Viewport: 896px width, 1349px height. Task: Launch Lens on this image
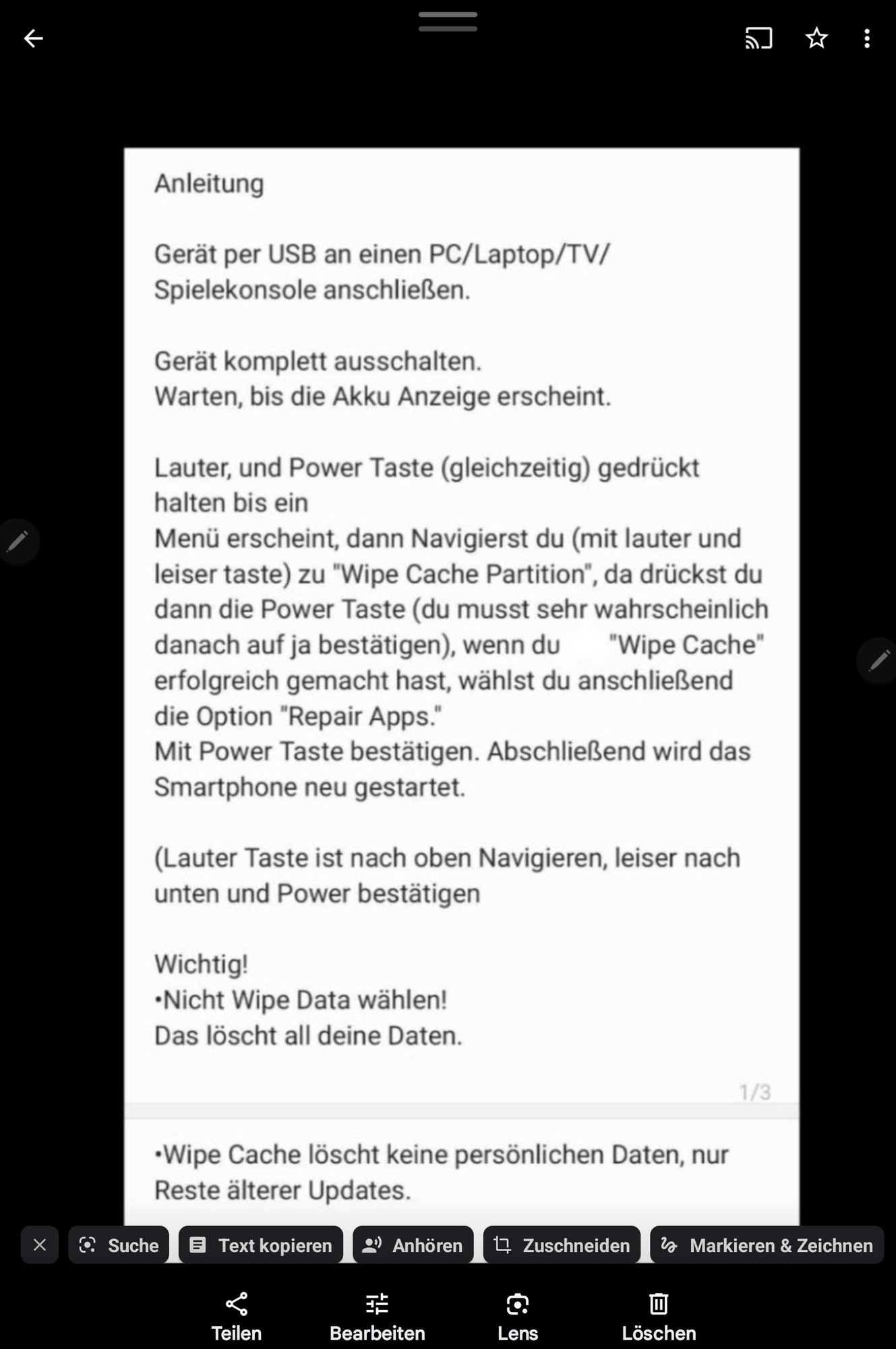517,1316
